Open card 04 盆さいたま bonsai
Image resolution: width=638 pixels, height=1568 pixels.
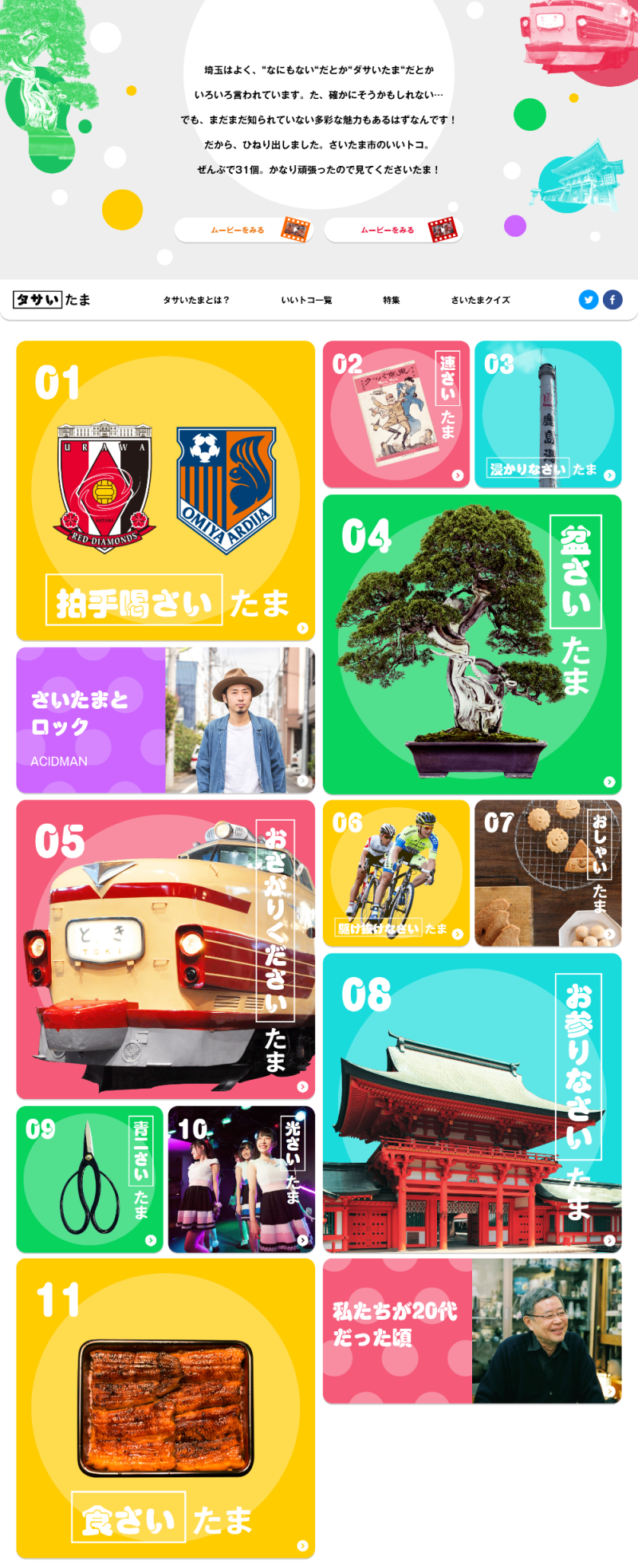click(x=472, y=644)
